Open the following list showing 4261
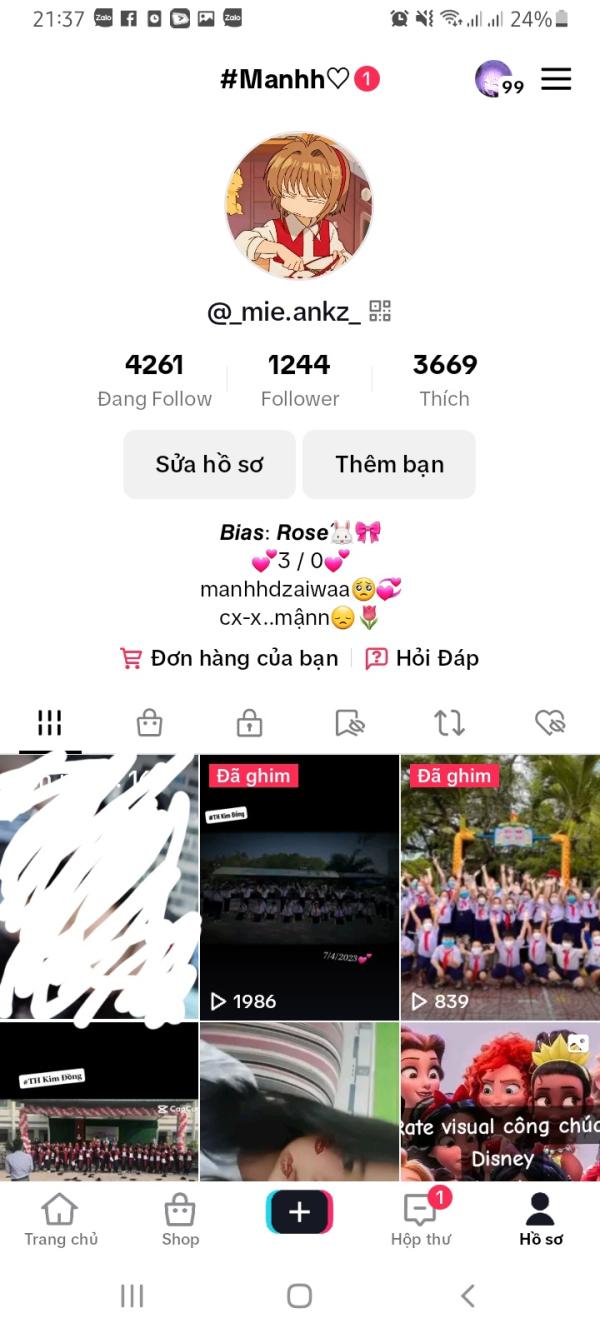The height and width of the screenshot is (1333, 600). pos(154,380)
